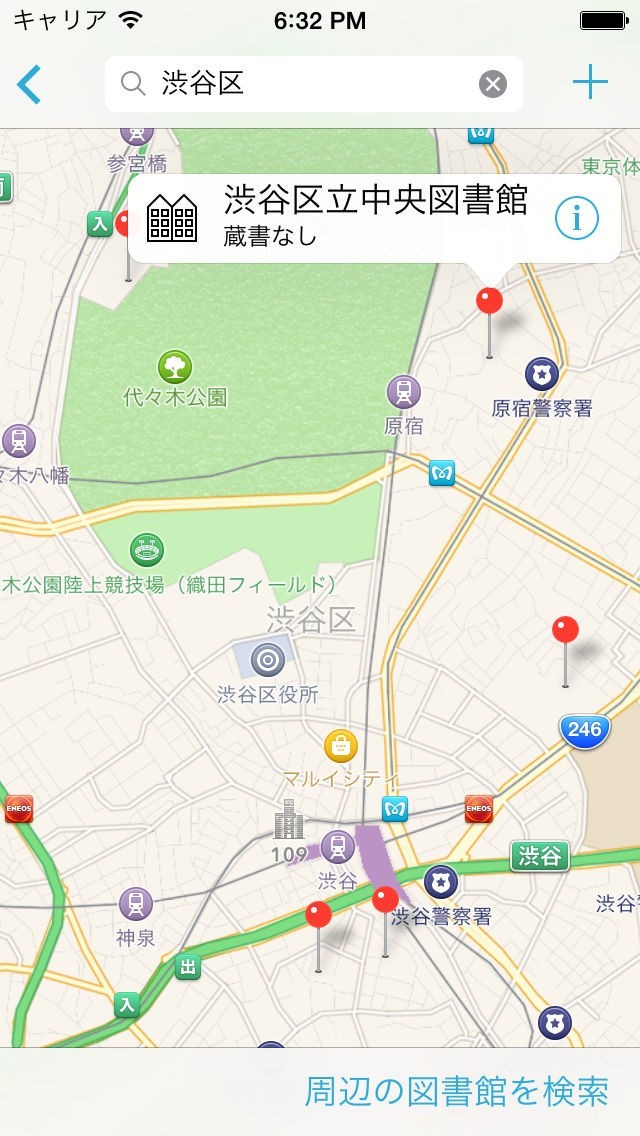
Task: Tap the plus icon to add
Action: point(590,83)
